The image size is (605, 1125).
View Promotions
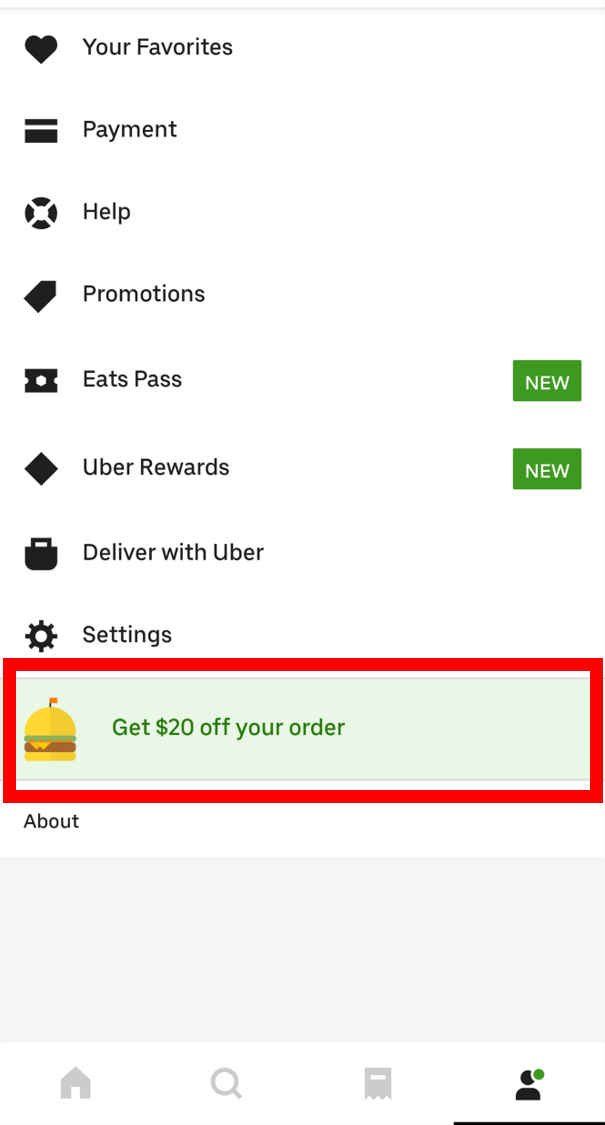click(302, 294)
